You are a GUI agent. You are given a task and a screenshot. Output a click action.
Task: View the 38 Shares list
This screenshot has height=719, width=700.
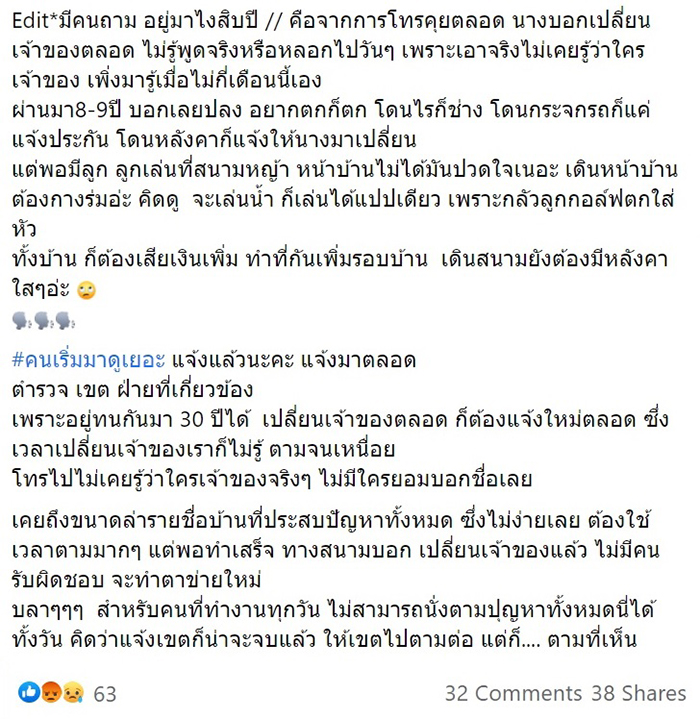[638, 692]
